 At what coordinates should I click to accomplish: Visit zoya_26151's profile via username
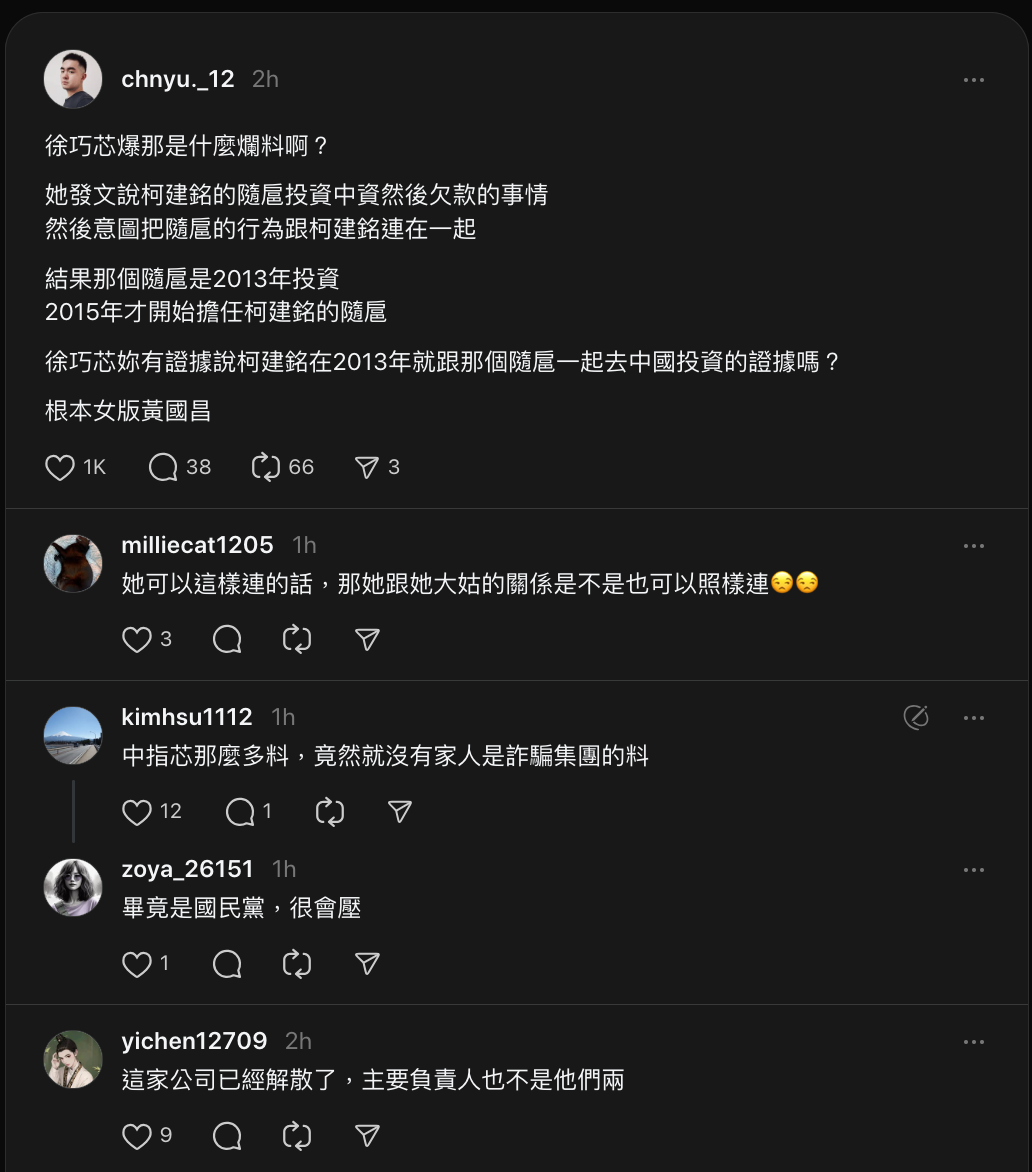[187, 869]
